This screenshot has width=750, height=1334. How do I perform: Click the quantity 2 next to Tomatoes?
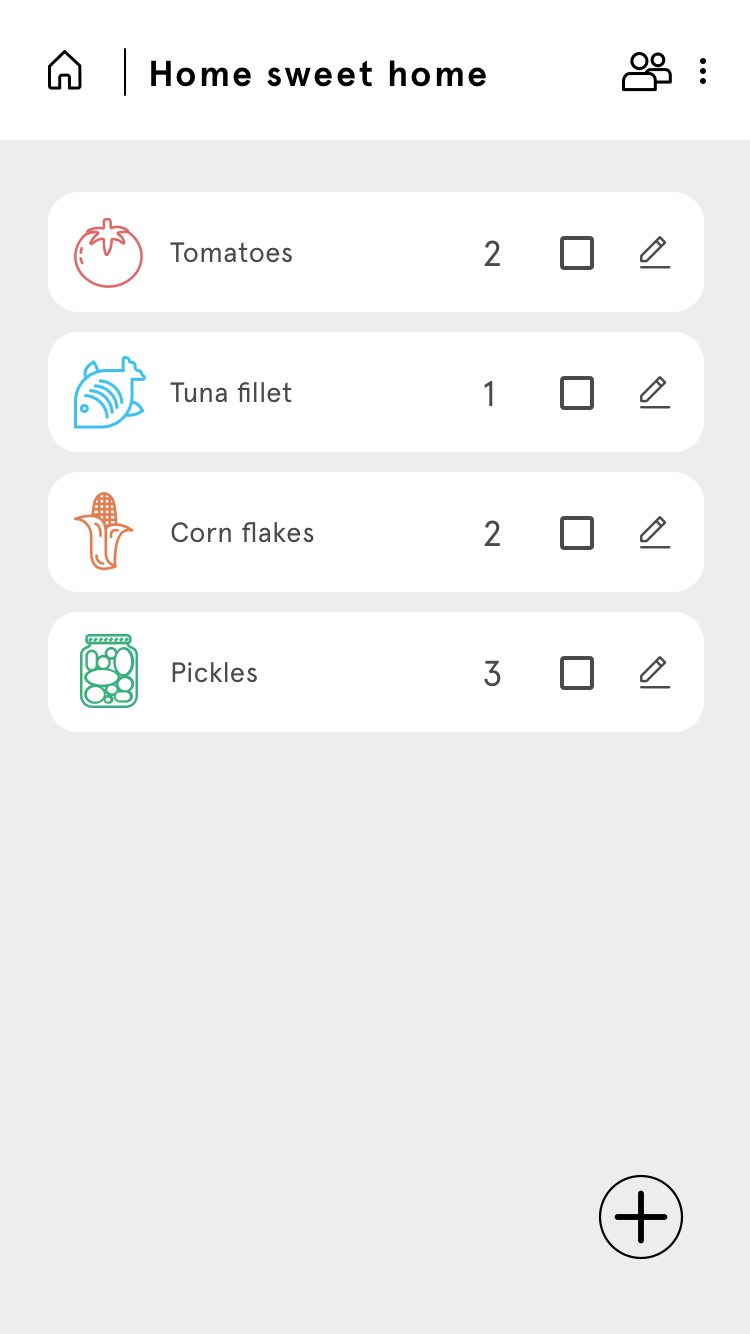[492, 253]
